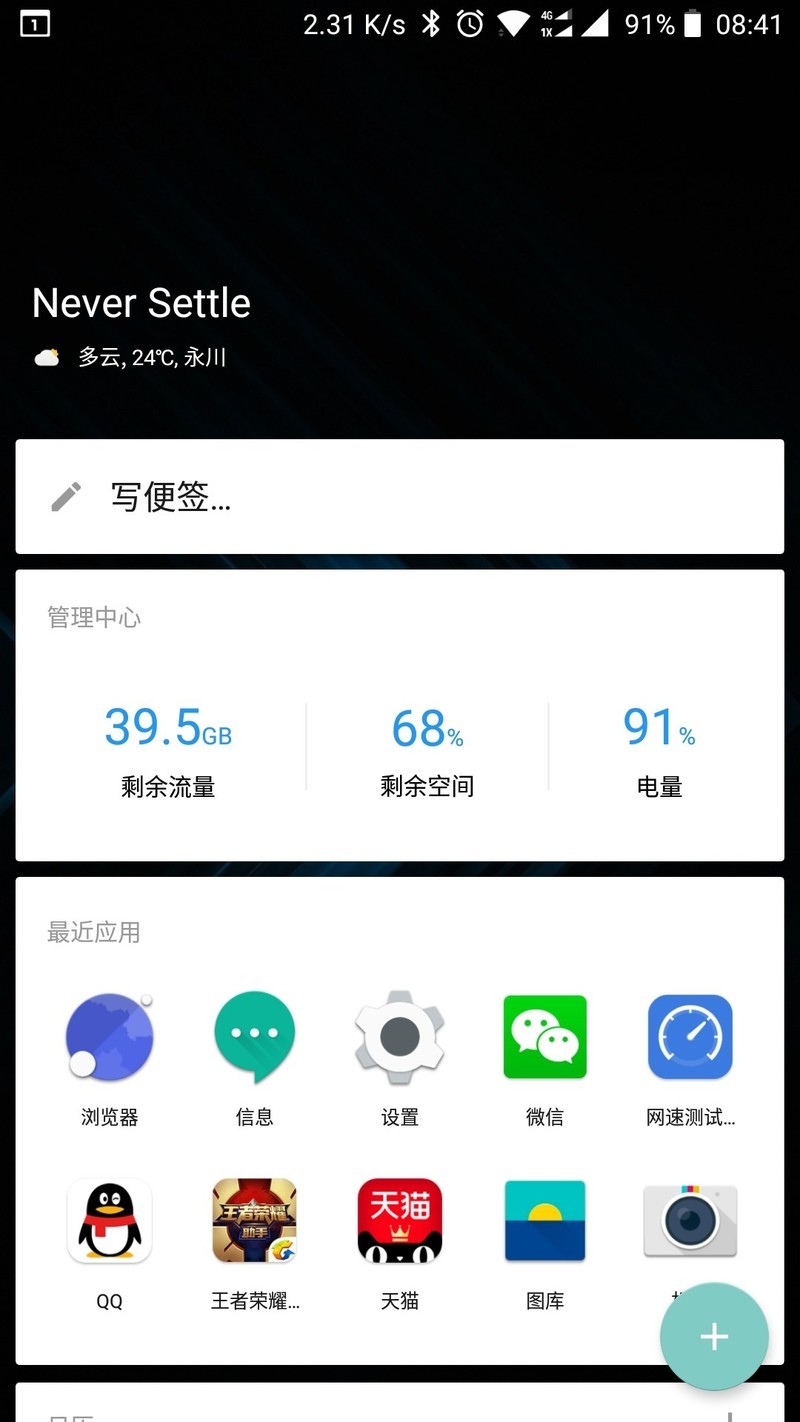Launch the camera app icon
This screenshot has height=1422, width=800.
(x=689, y=1221)
